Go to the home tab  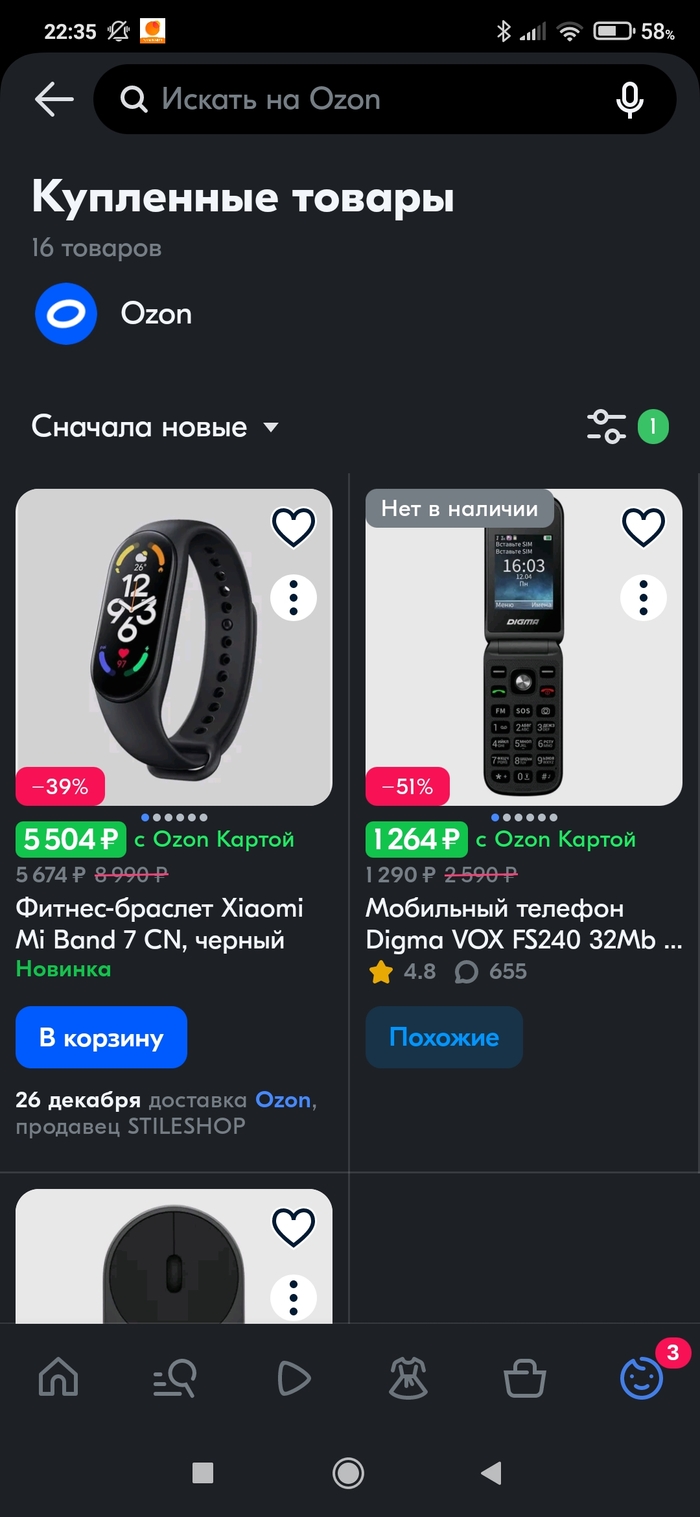(x=58, y=1380)
